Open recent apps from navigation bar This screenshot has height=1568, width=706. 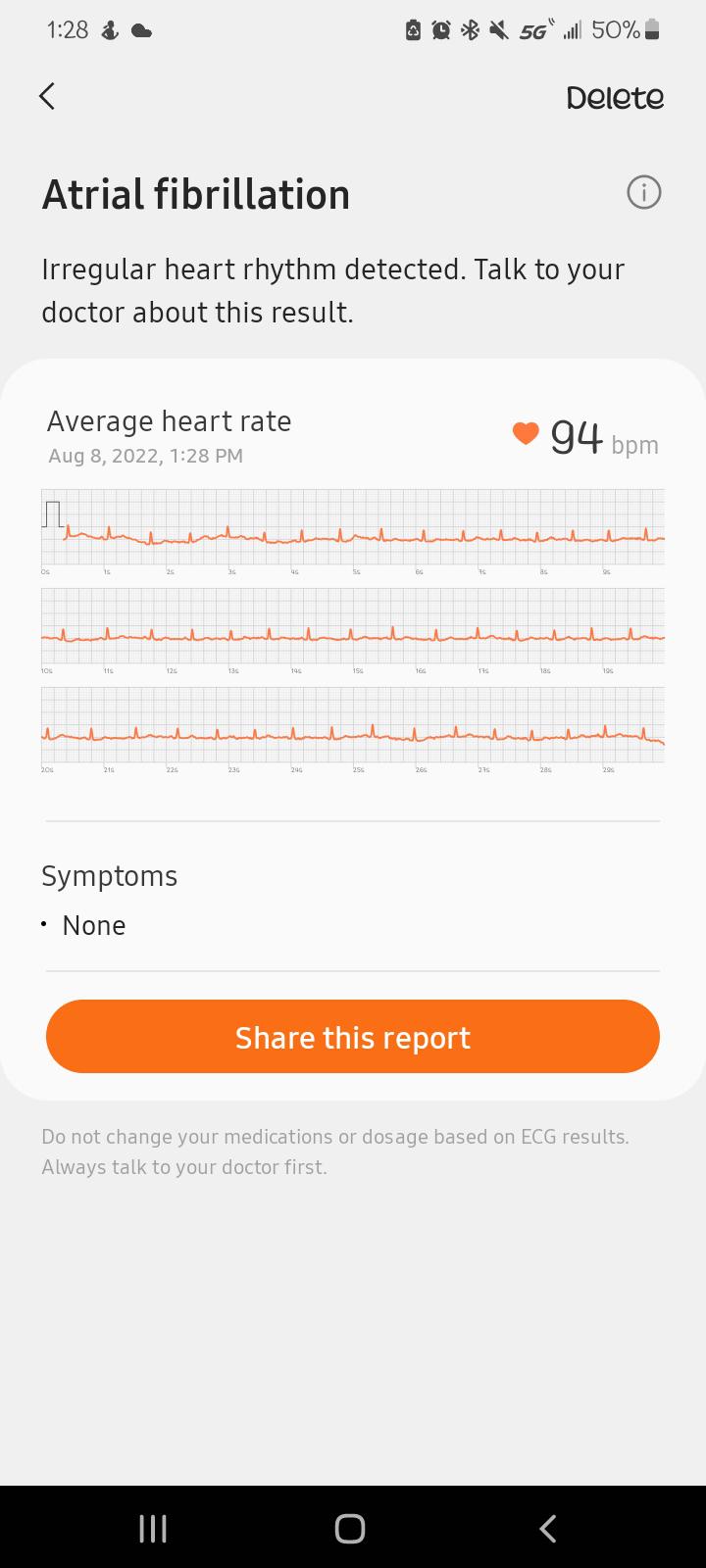point(153,1528)
